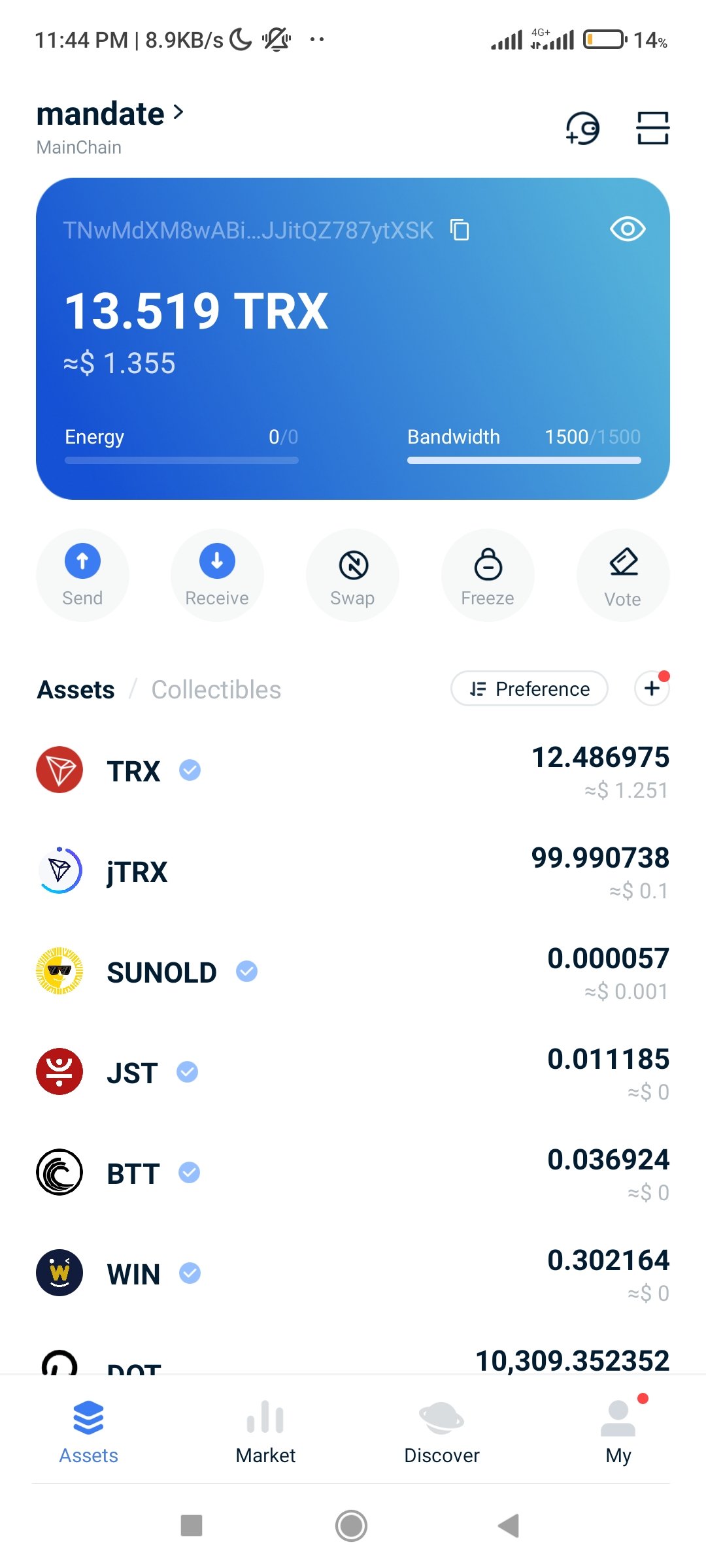Add a new asset with plus button

pyautogui.click(x=652, y=689)
